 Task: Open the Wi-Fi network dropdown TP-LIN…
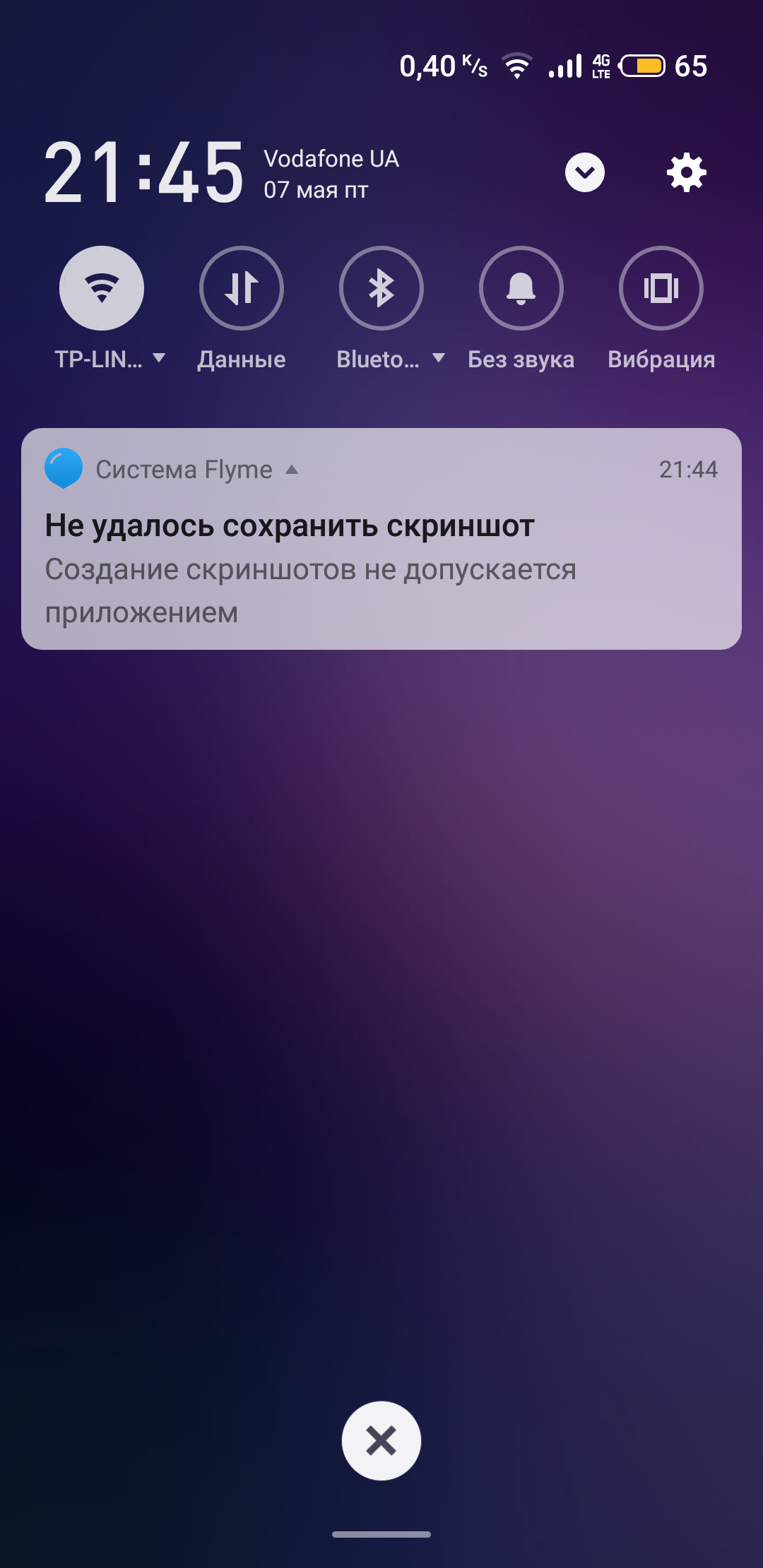pyautogui.click(x=160, y=358)
